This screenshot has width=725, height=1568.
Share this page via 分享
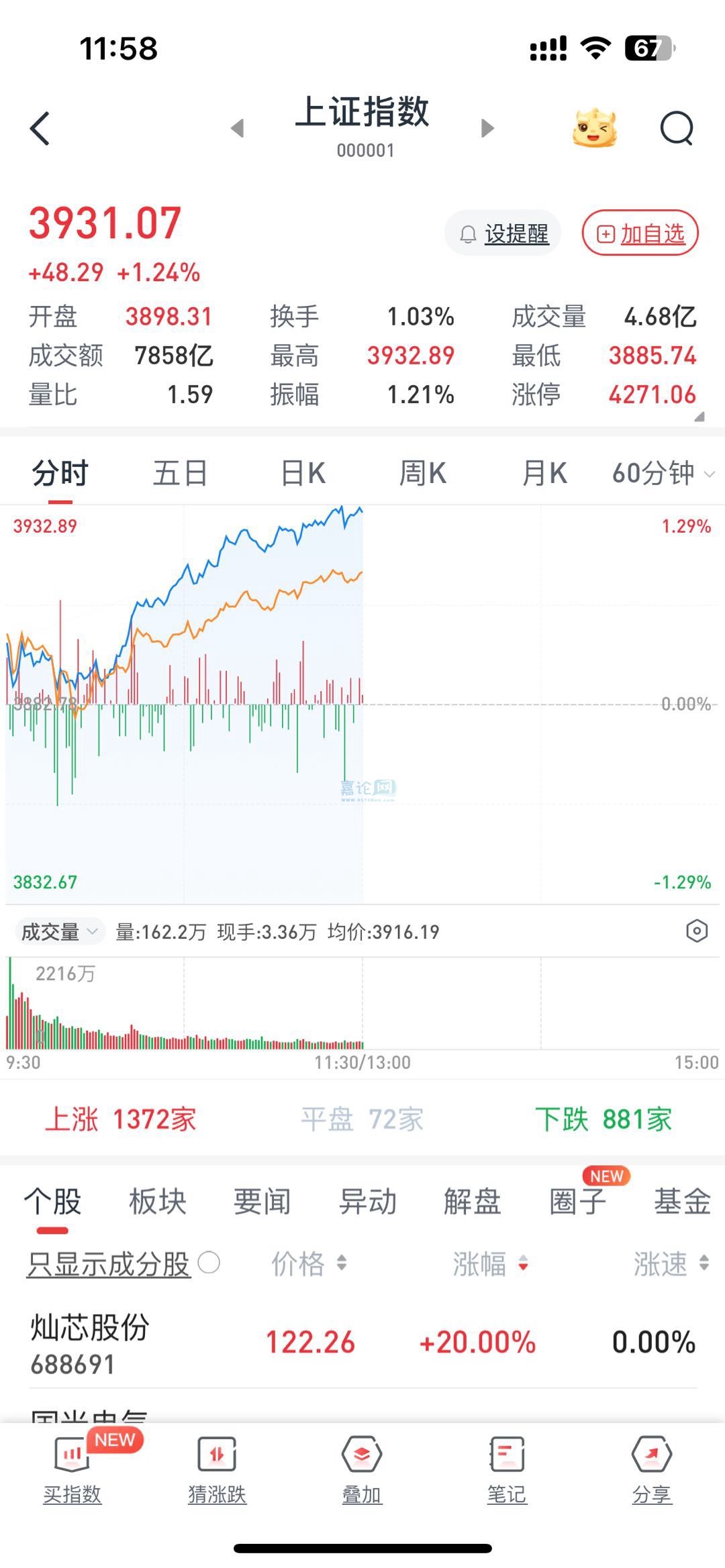(651, 1471)
